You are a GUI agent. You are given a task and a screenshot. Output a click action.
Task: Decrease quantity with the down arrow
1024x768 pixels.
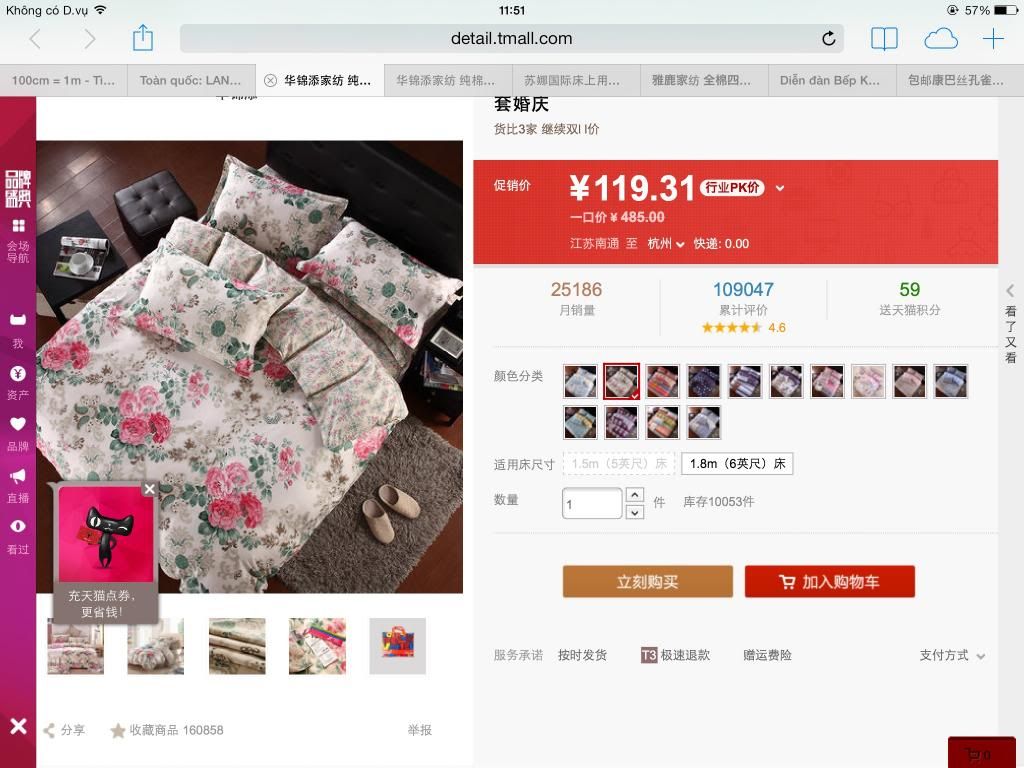pos(634,512)
